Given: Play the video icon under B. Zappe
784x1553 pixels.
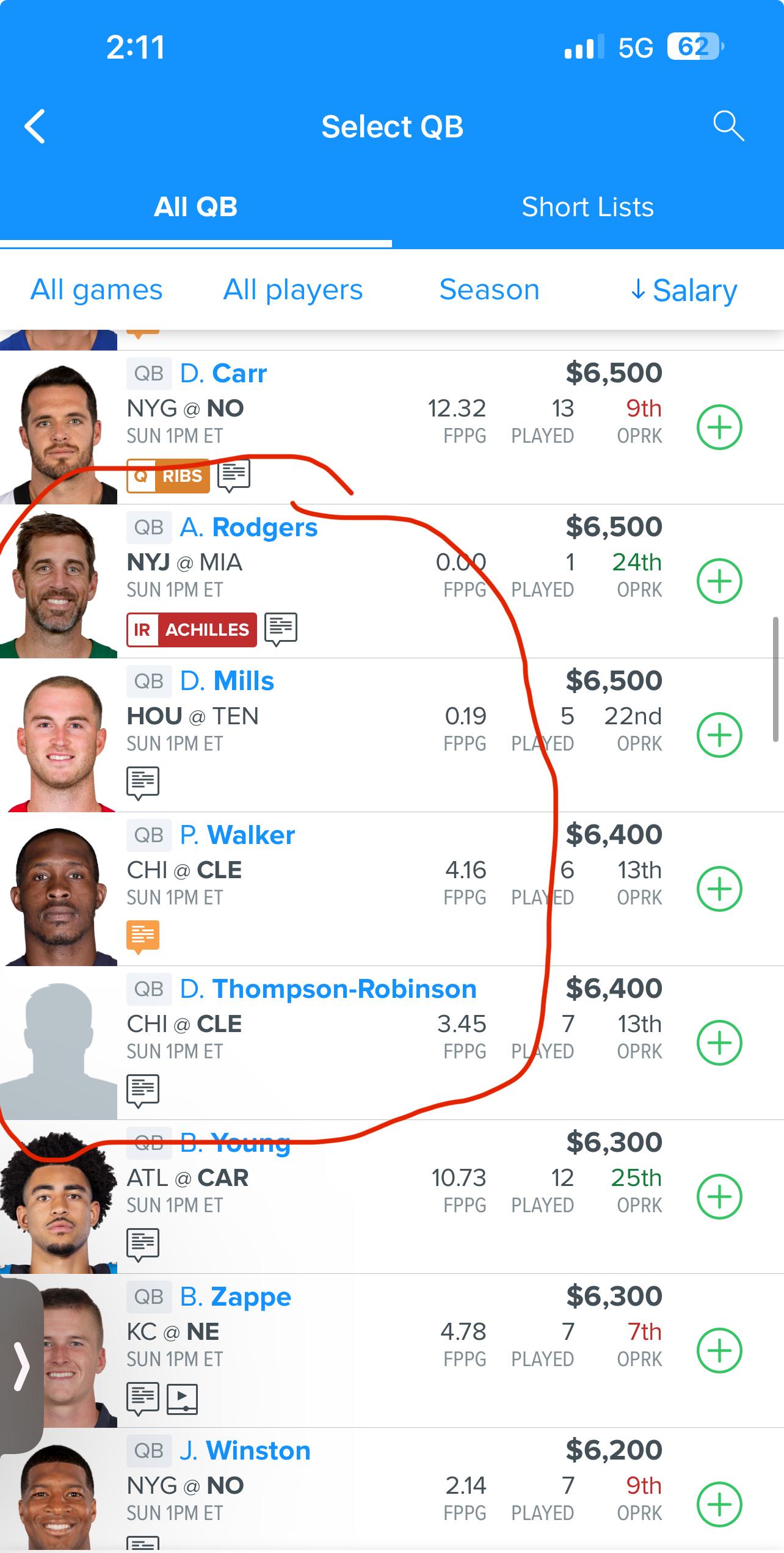Looking at the screenshot, I should pos(183,1398).
